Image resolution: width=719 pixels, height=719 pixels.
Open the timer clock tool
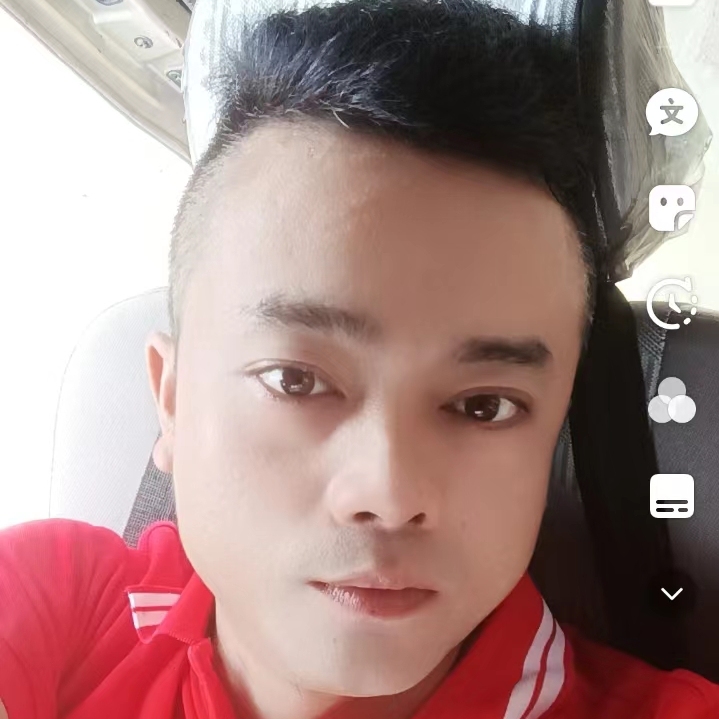pos(671,303)
